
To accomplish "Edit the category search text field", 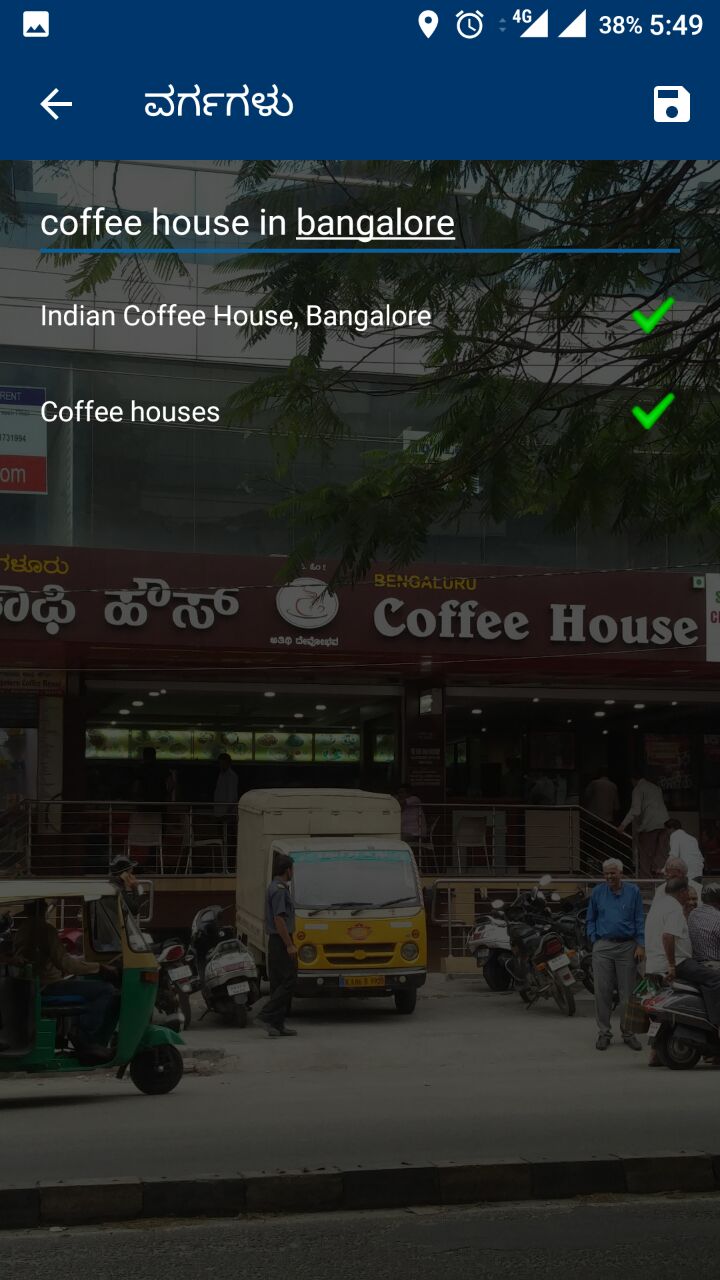I will tap(358, 223).
